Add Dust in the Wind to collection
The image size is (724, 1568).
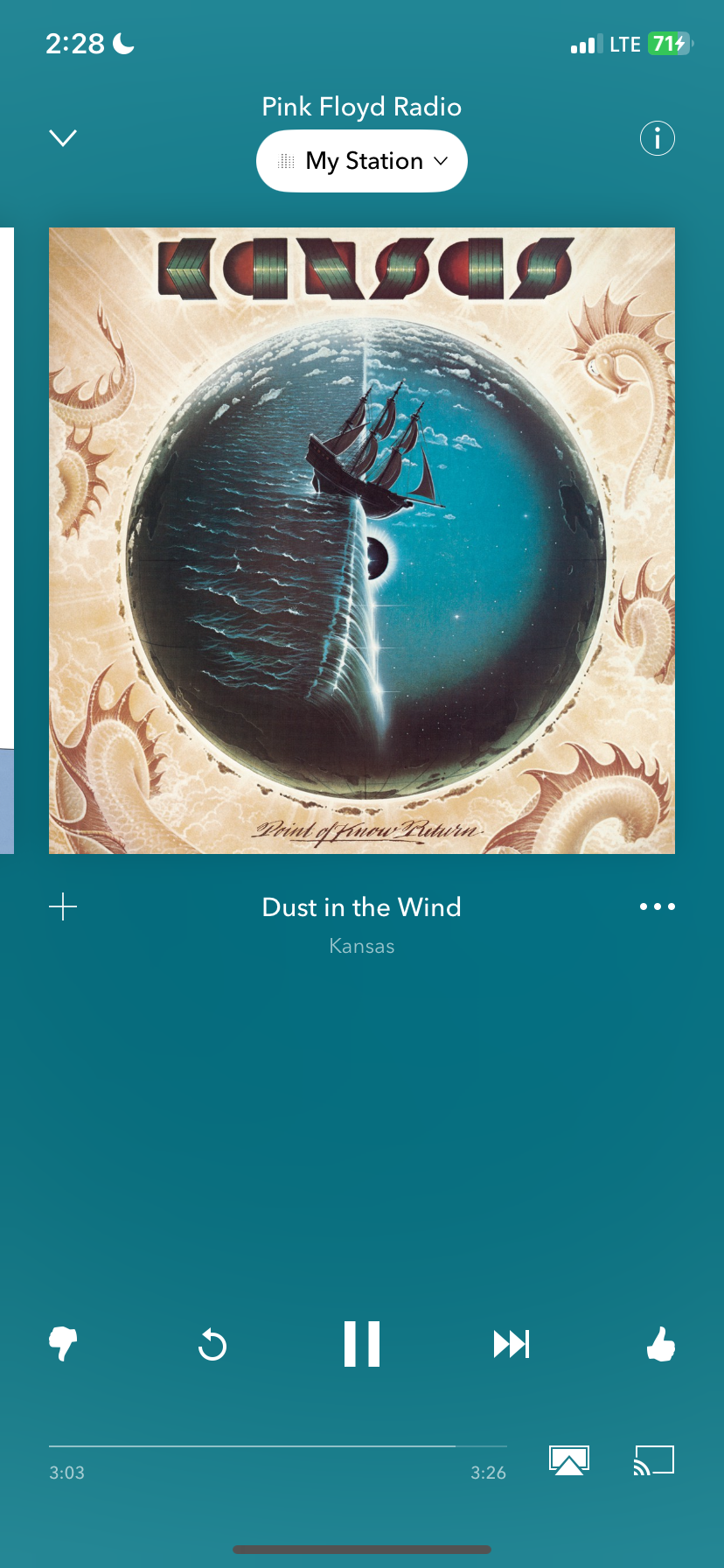(x=63, y=906)
